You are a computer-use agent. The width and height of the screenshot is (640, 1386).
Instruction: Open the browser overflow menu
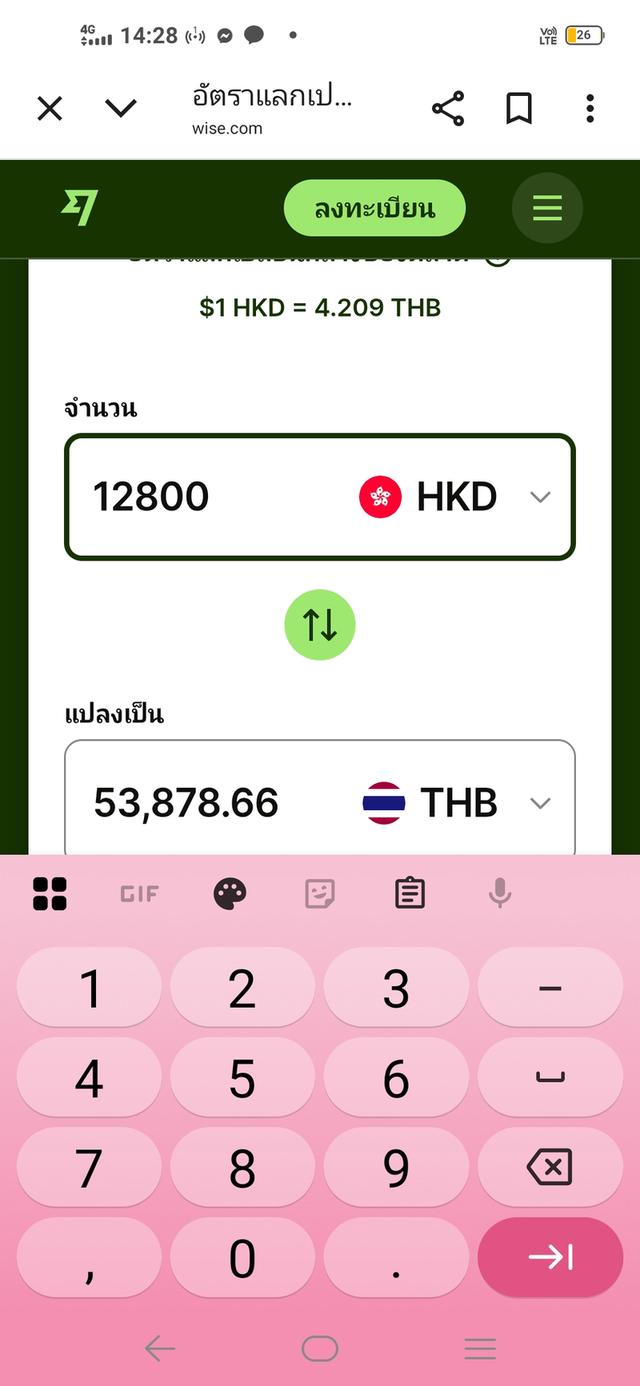point(590,108)
